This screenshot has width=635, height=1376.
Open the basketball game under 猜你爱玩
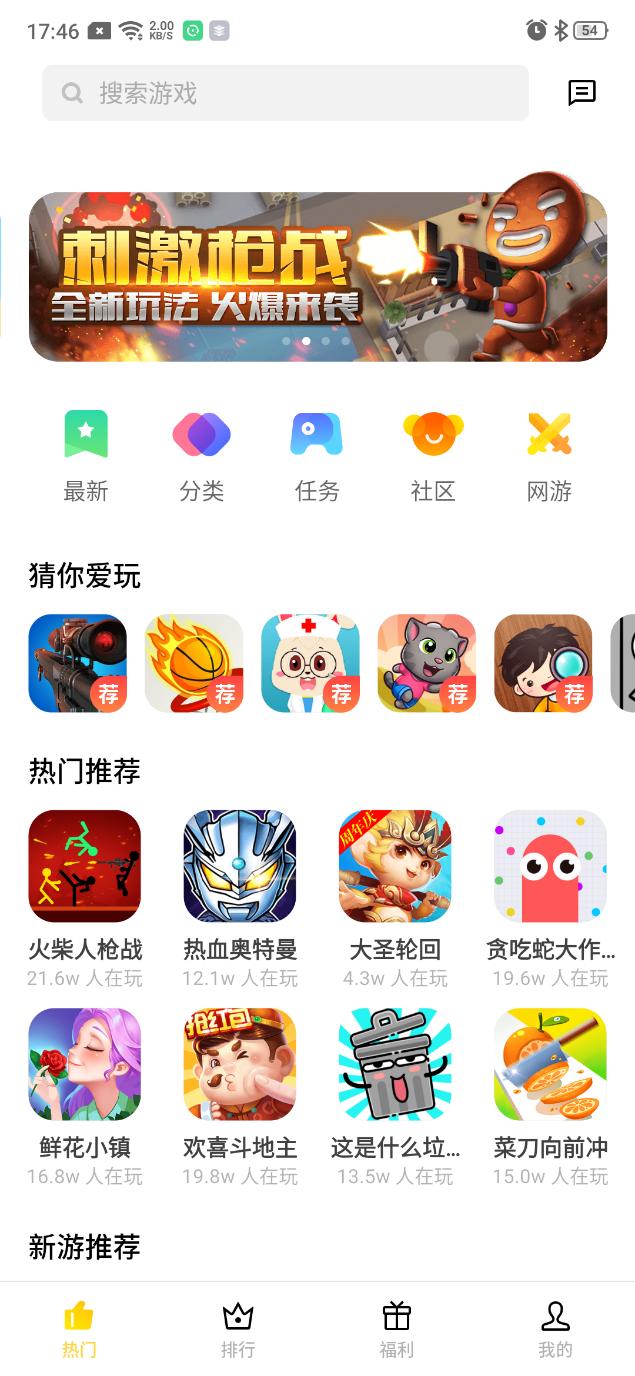tap(194, 663)
